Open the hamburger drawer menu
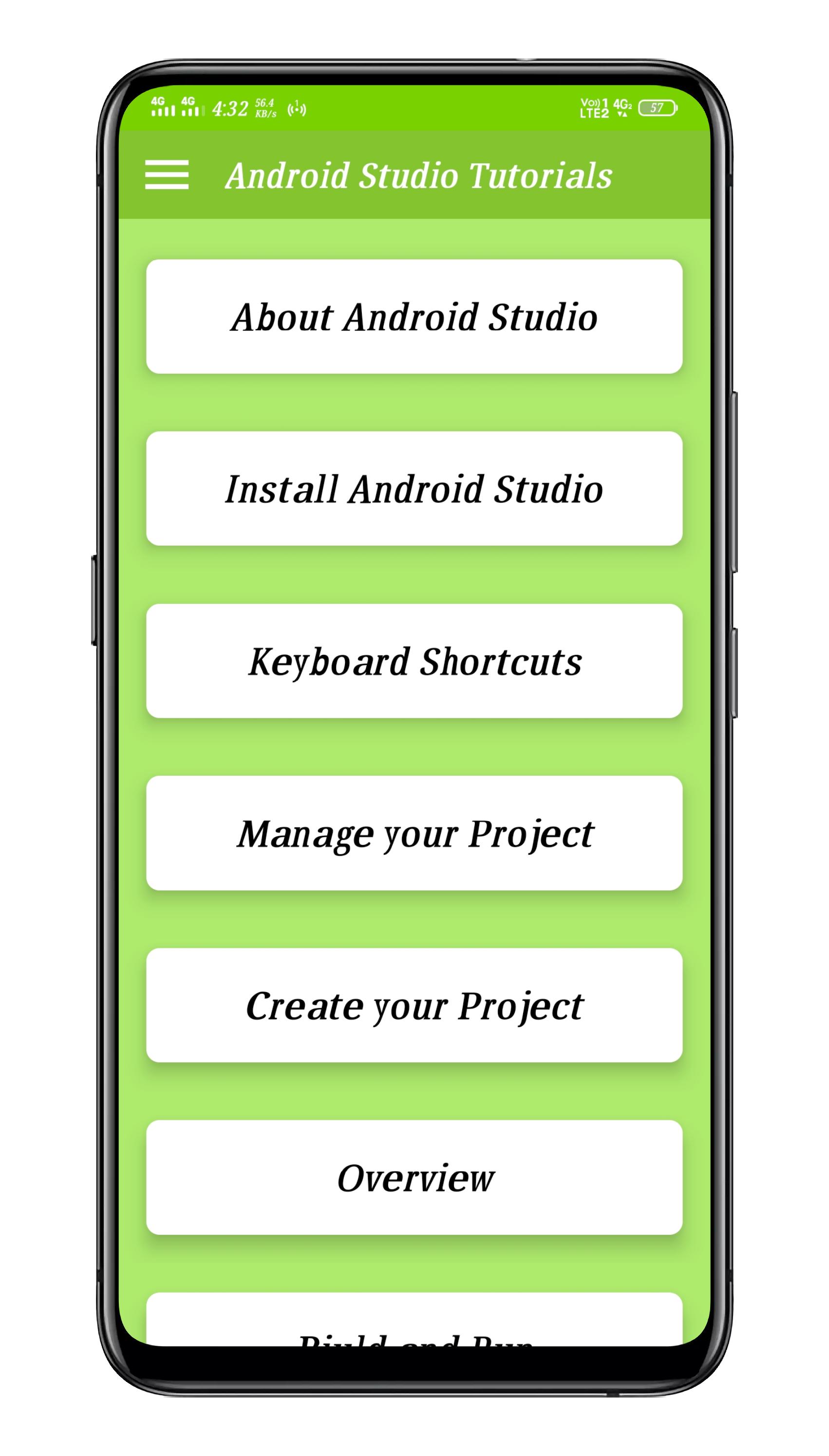 (166, 174)
